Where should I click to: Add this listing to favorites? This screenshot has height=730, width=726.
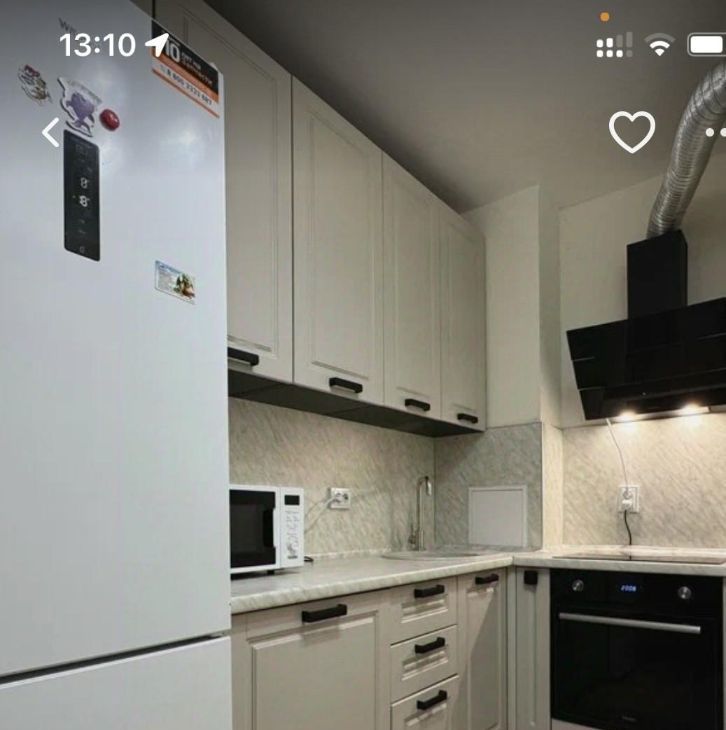[632, 132]
